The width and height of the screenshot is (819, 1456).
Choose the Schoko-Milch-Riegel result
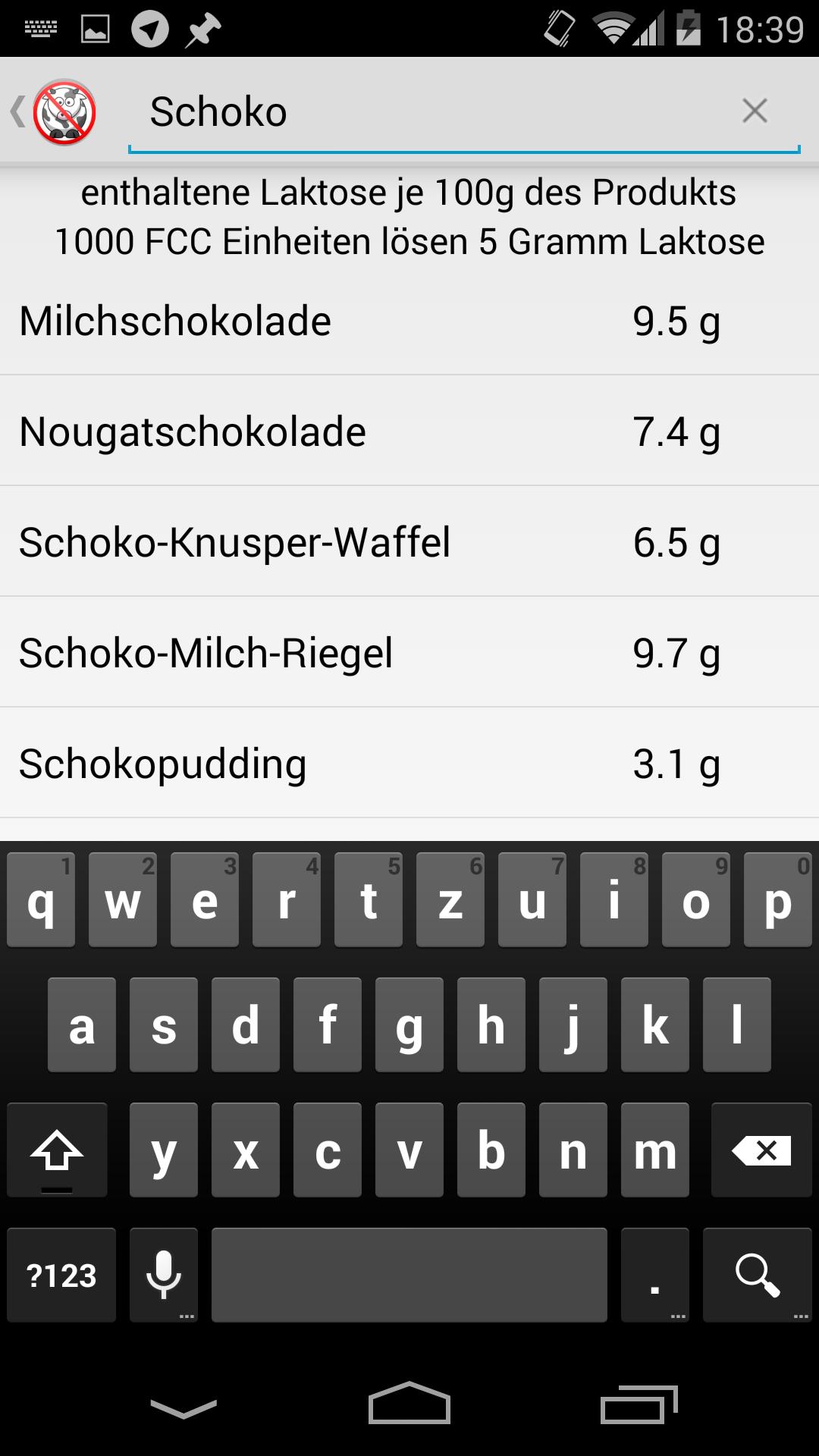409,653
